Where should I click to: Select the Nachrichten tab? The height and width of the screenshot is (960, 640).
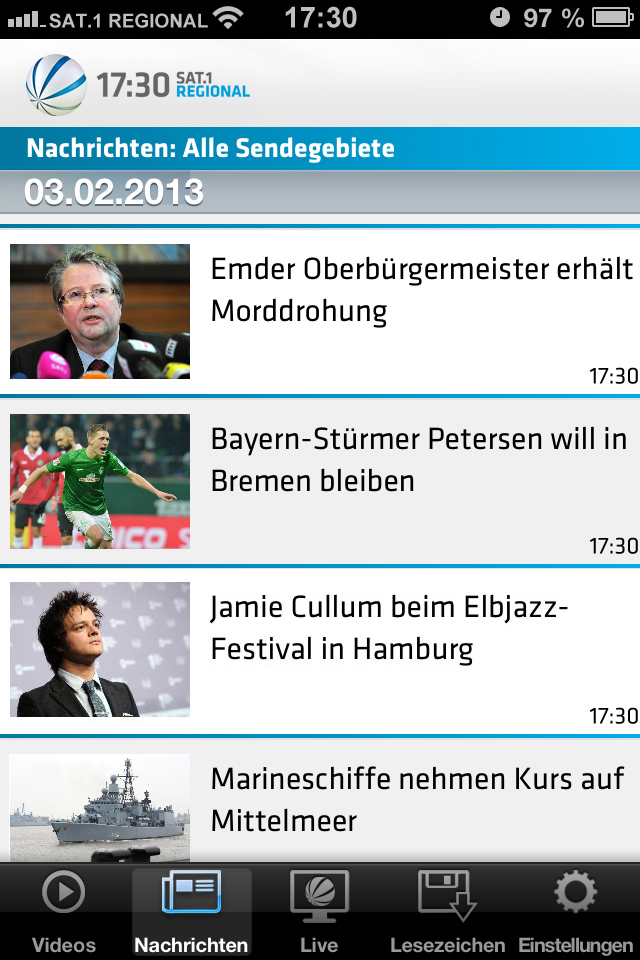point(191,911)
